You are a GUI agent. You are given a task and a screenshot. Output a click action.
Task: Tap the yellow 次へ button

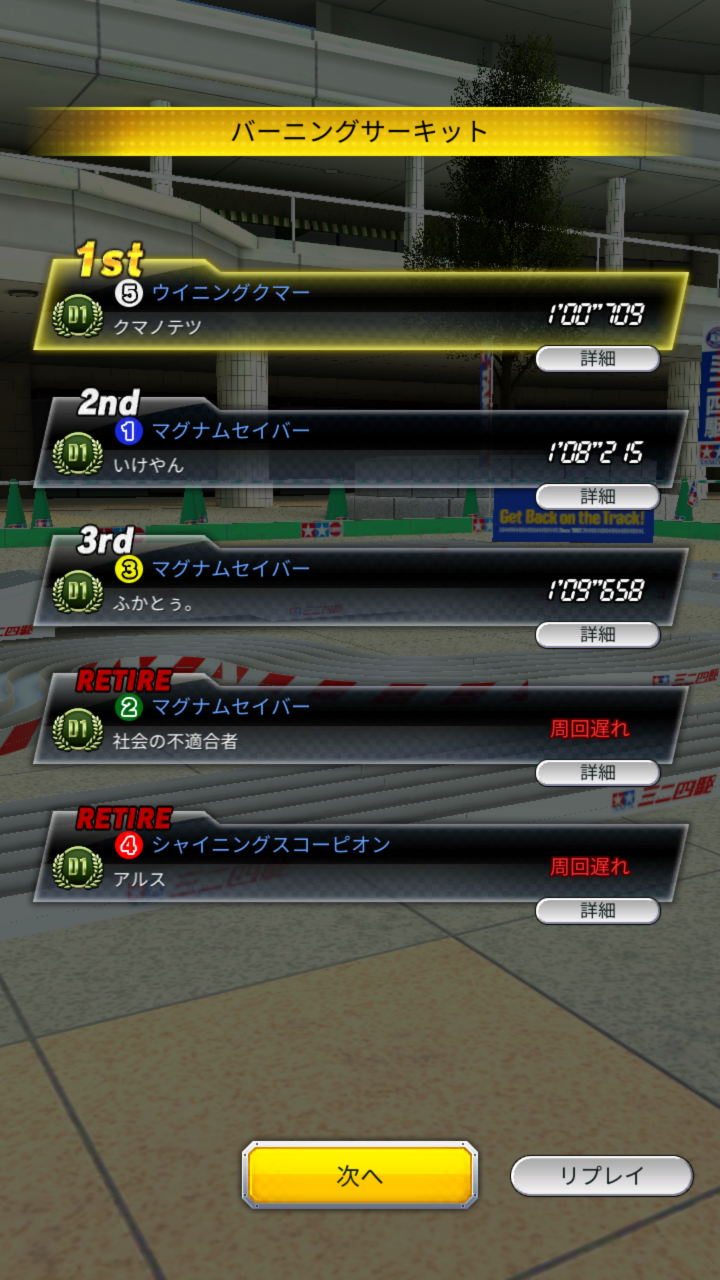click(x=360, y=1176)
